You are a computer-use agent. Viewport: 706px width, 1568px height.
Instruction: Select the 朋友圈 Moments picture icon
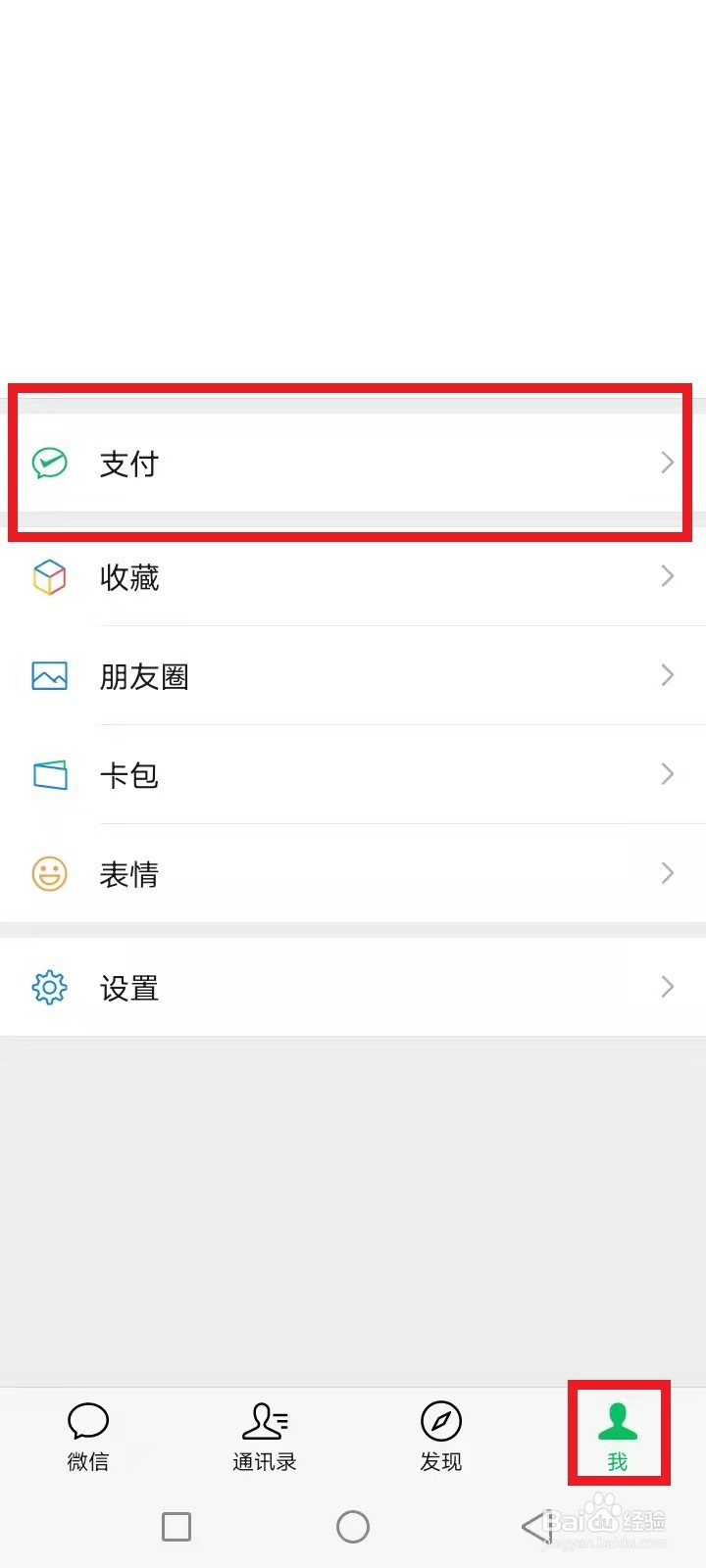(x=49, y=676)
